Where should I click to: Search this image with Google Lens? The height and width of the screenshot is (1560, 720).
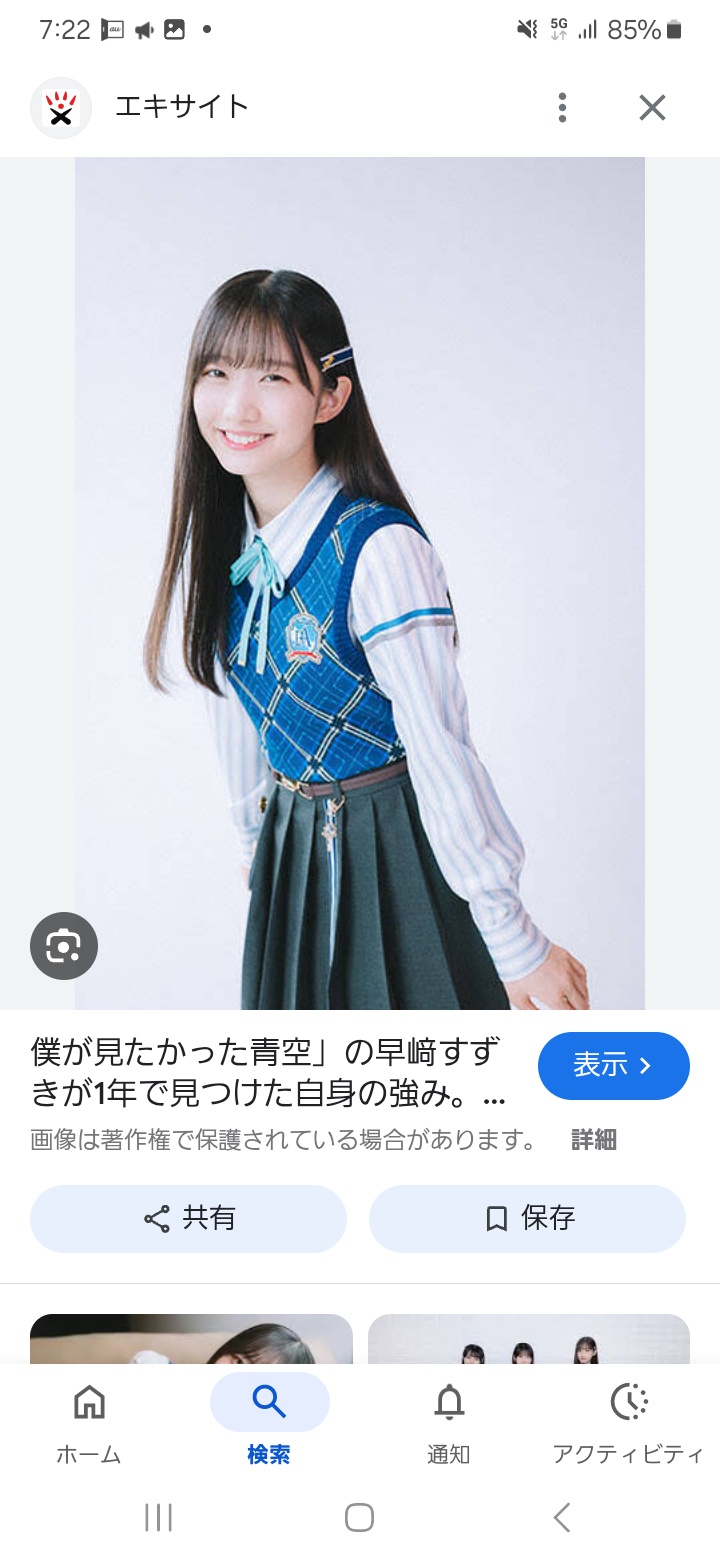[x=64, y=945]
